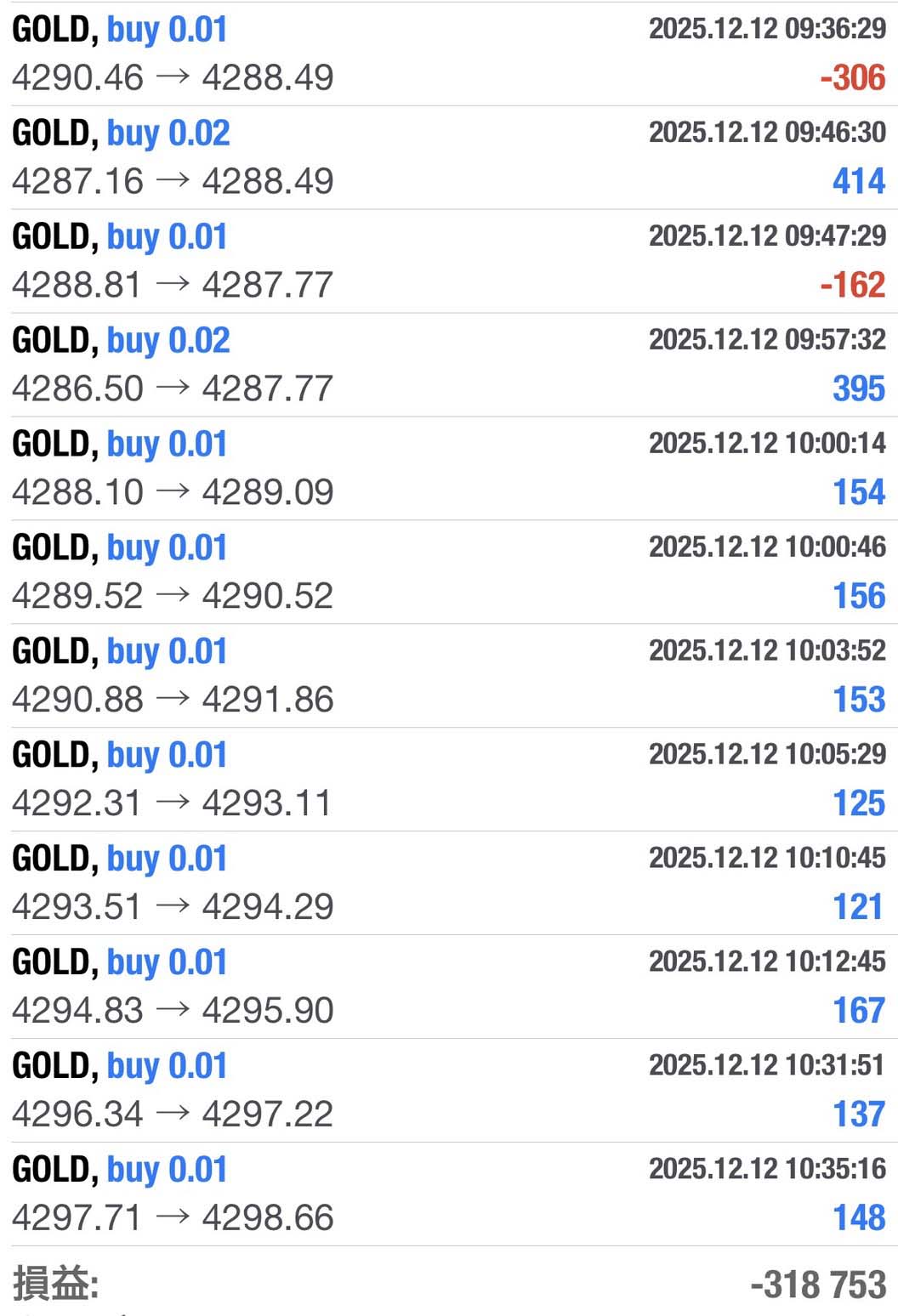898x1316 pixels.
Task: View the GOLD trade closed at 10:00:46
Action: coord(449,572)
